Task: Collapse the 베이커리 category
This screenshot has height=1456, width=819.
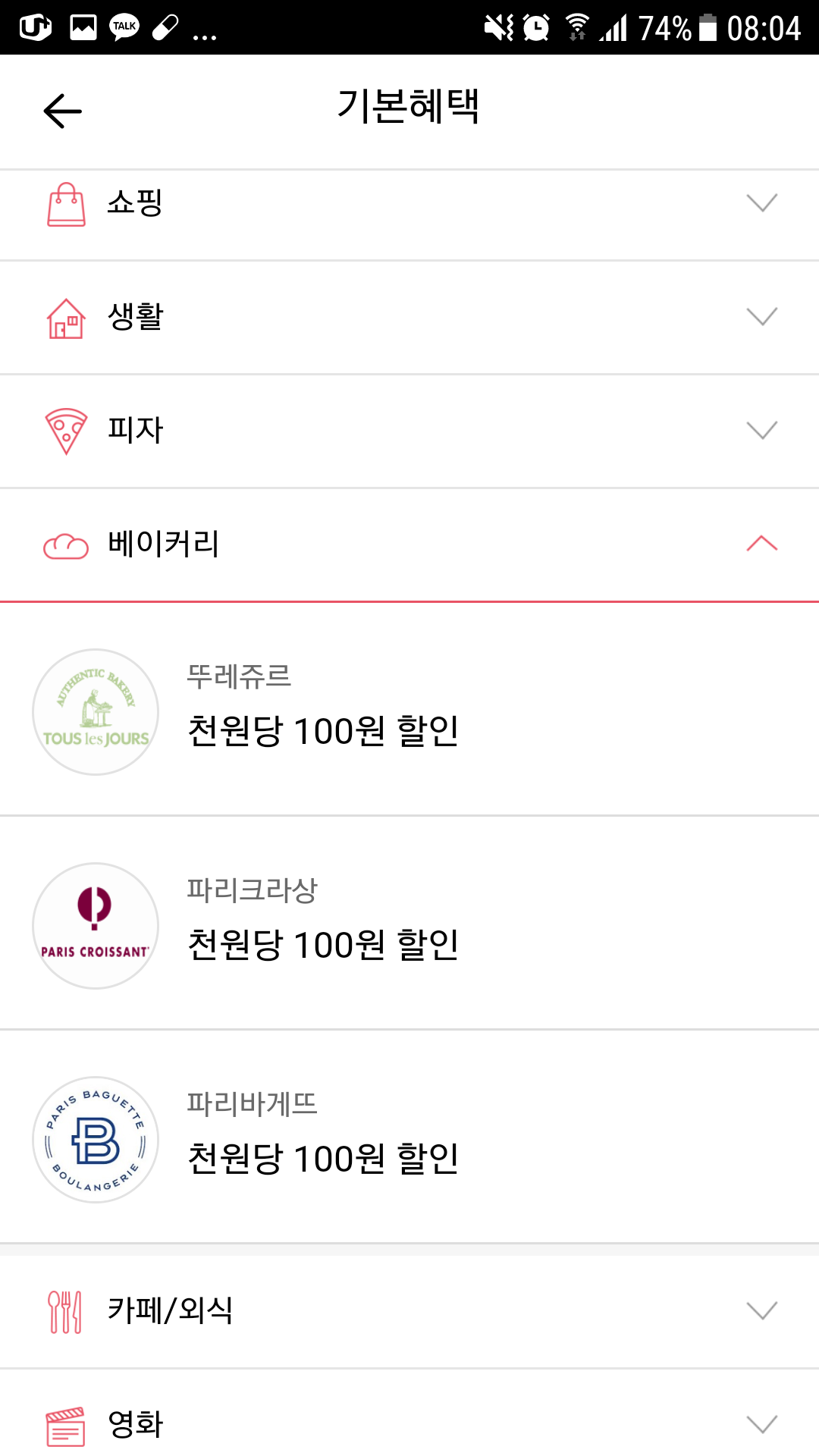Action: pyautogui.click(x=409, y=544)
